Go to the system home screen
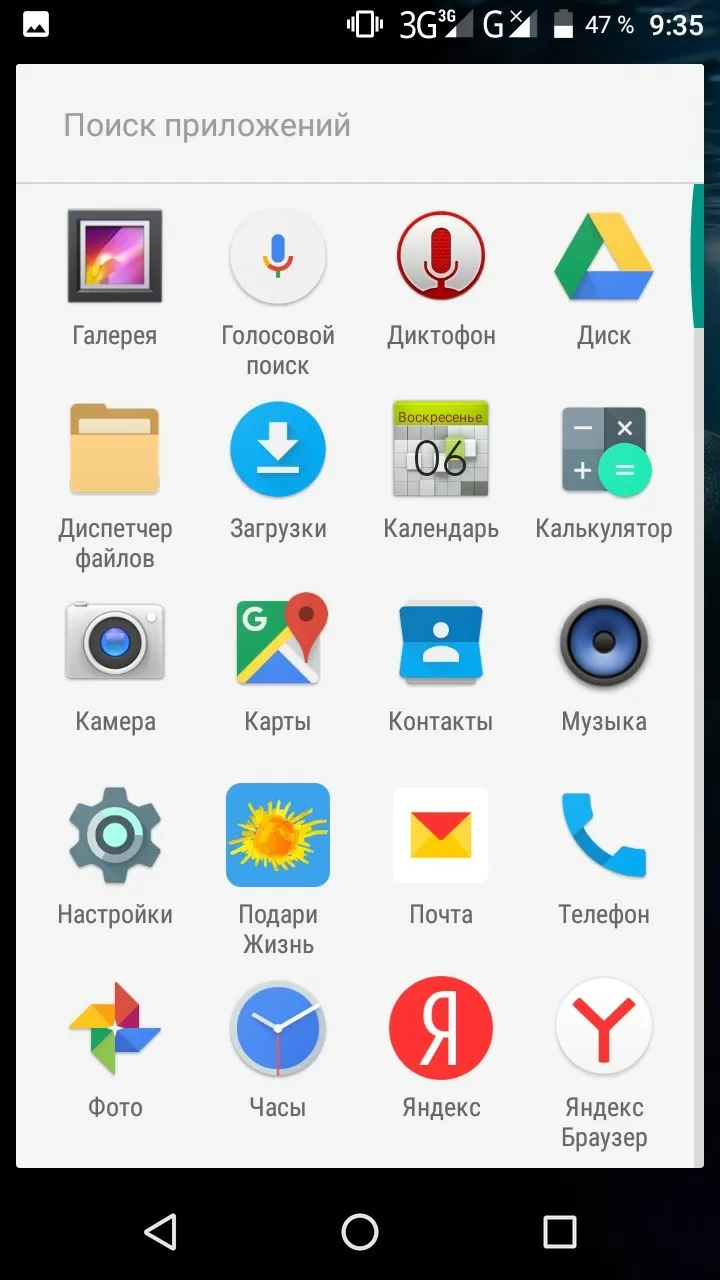The width and height of the screenshot is (720, 1280). tap(360, 1231)
